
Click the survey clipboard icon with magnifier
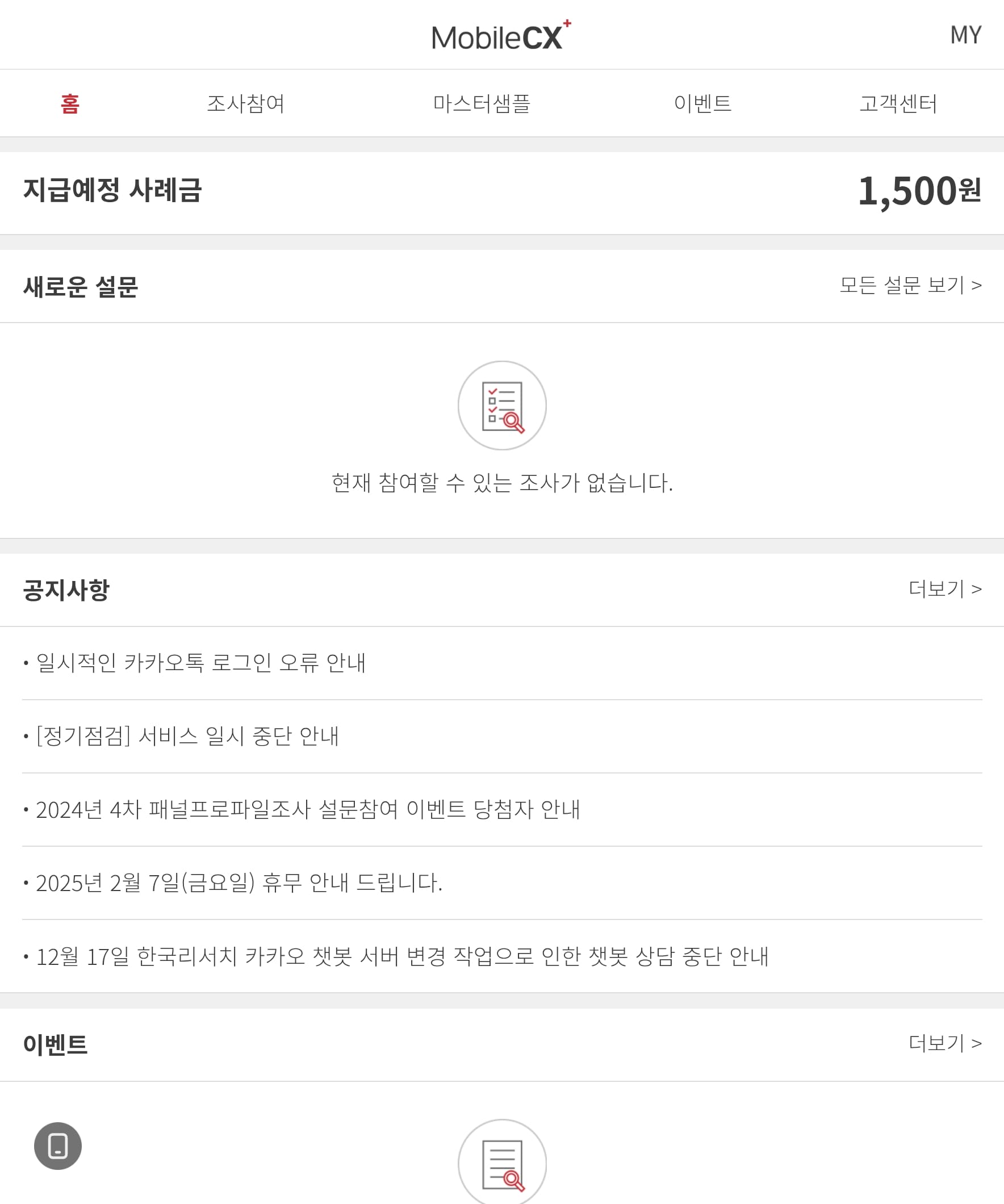pyautogui.click(x=501, y=405)
